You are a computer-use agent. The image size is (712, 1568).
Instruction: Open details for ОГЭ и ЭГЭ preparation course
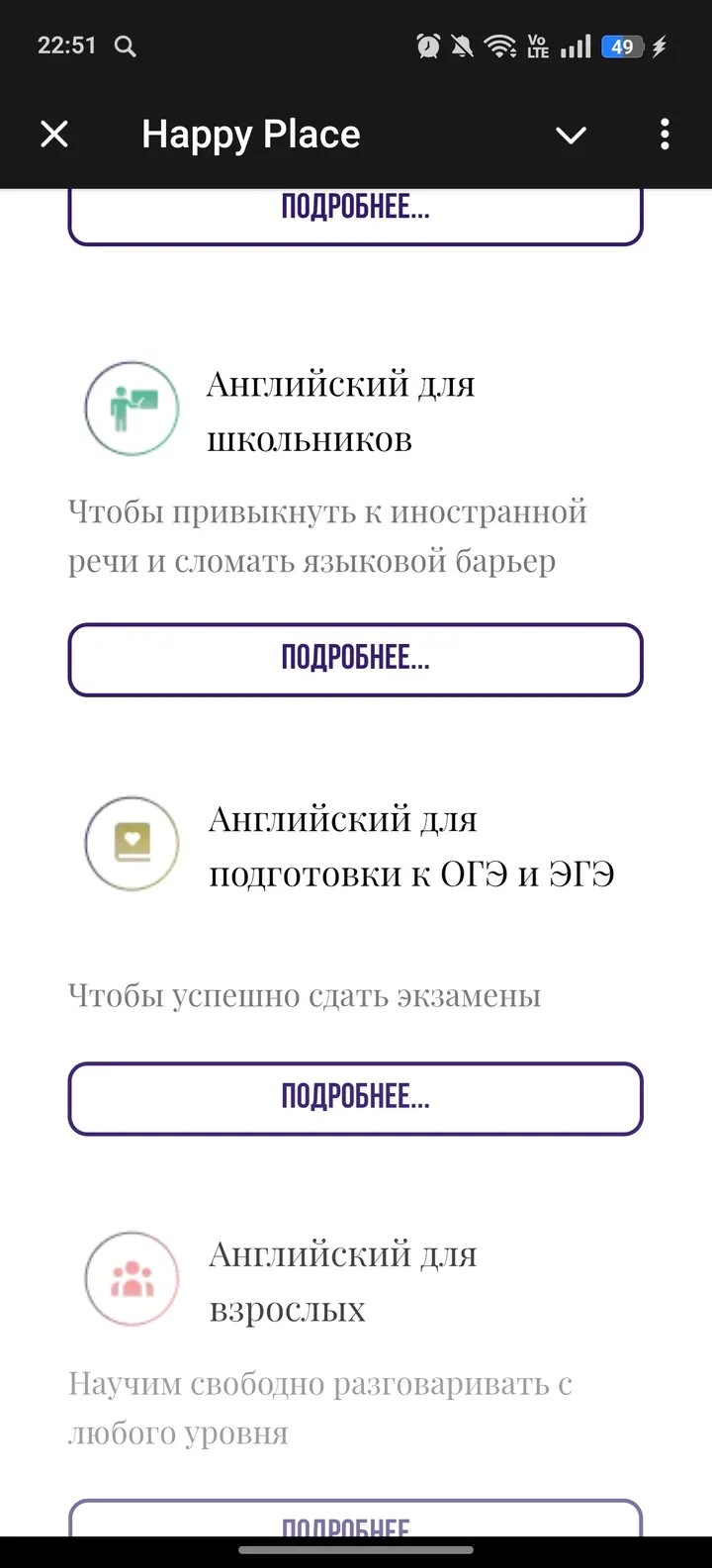[355, 1098]
